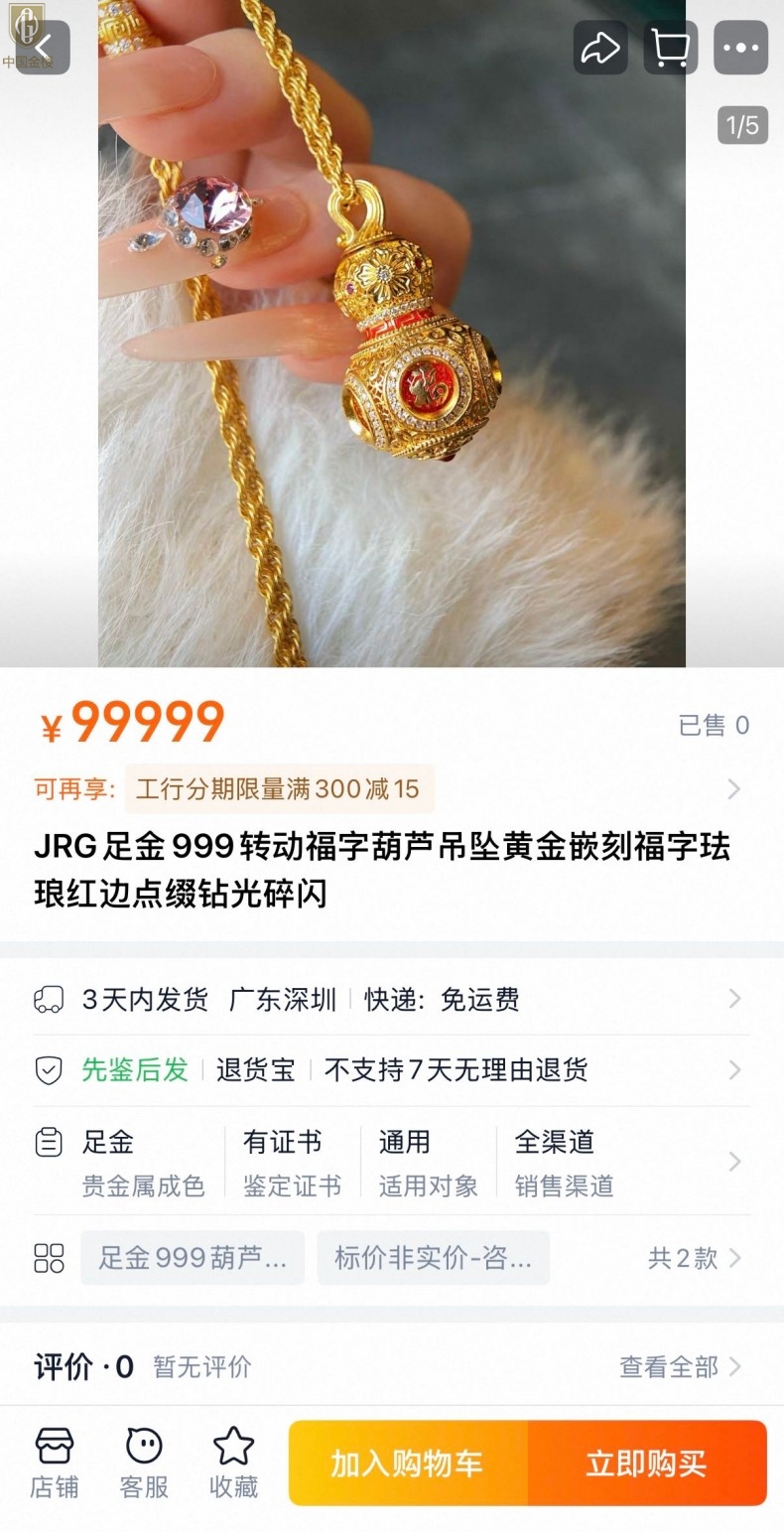784x1532 pixels.
Task: Show all variants via 共2款
Action: (694, 1258)
